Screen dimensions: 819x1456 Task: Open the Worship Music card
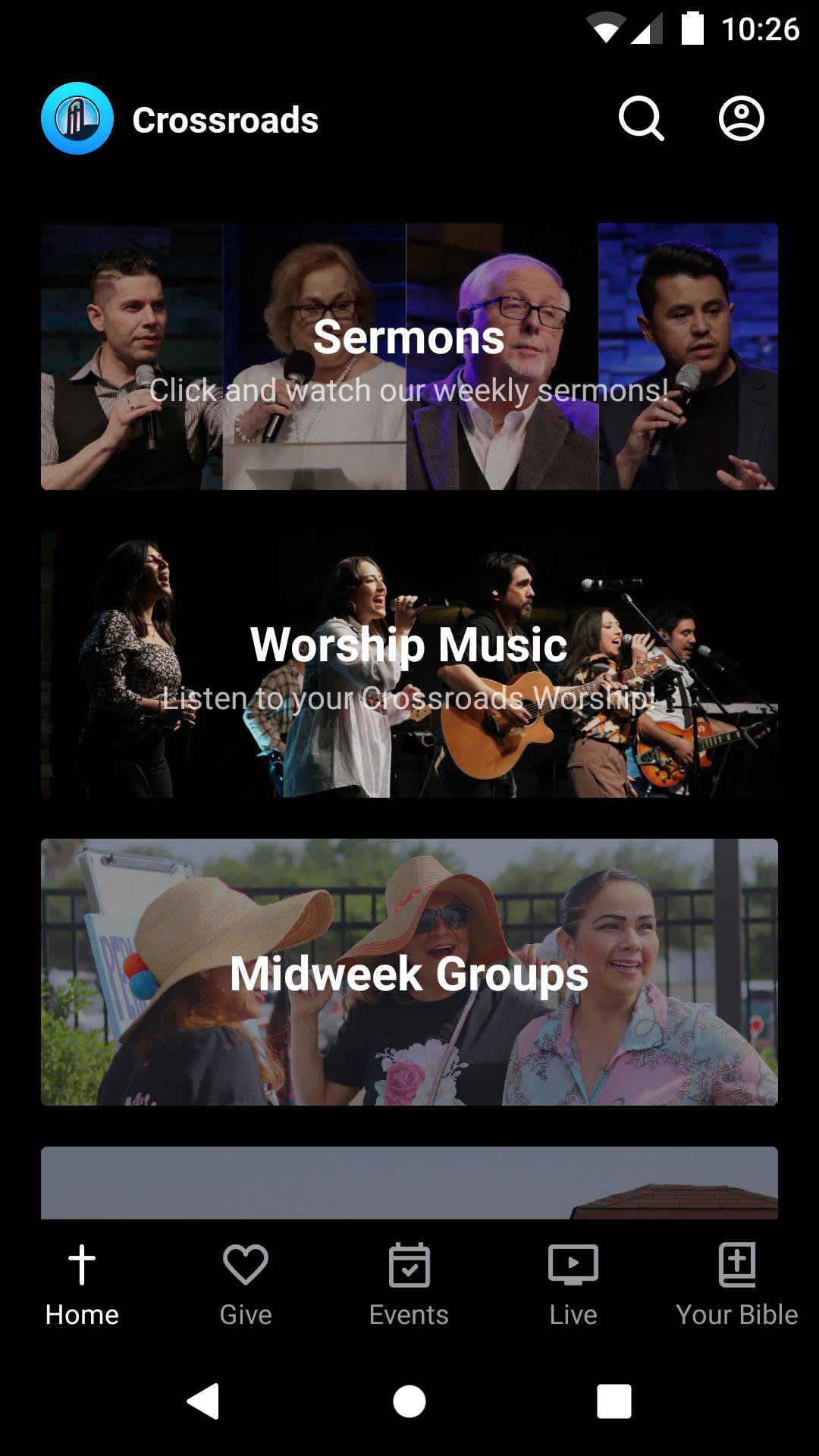409,664
